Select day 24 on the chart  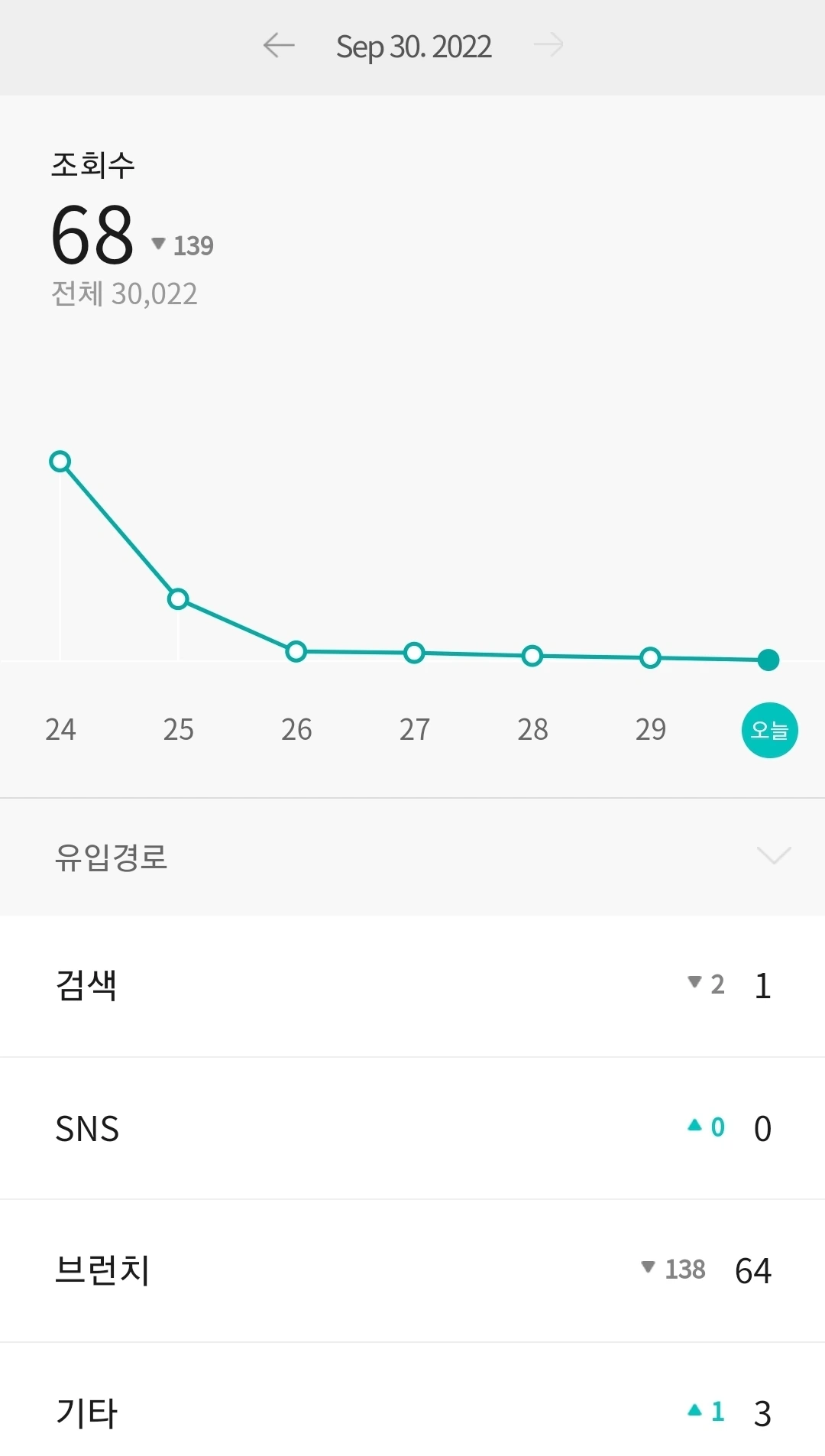tap(60, 729)
